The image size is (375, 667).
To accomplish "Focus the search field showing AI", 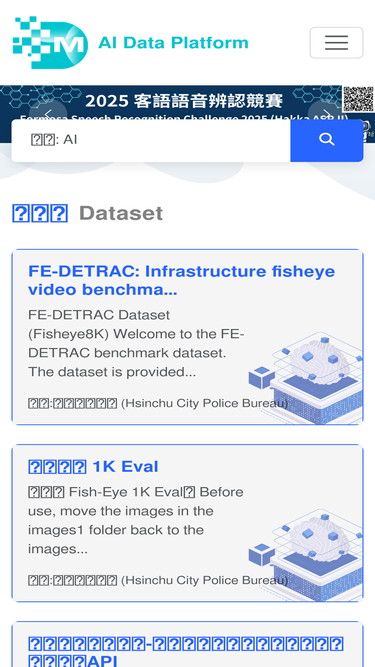I will click(x=151, y=140).
